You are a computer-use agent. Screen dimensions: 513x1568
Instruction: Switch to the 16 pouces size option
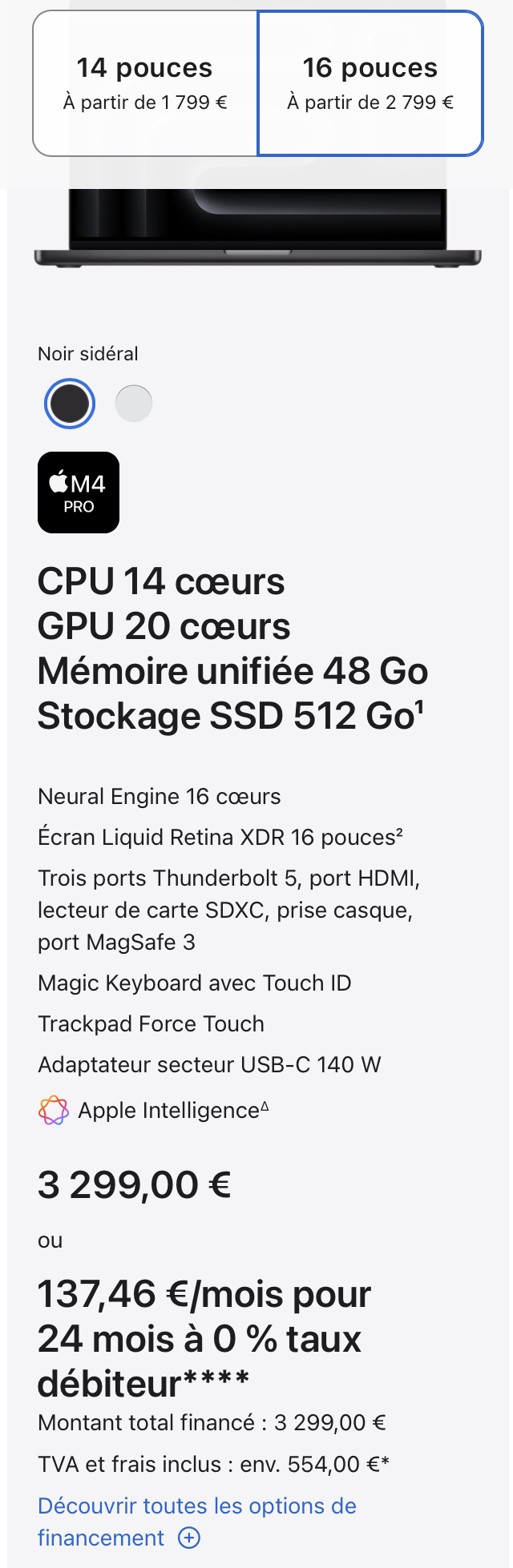coord(370,83)
